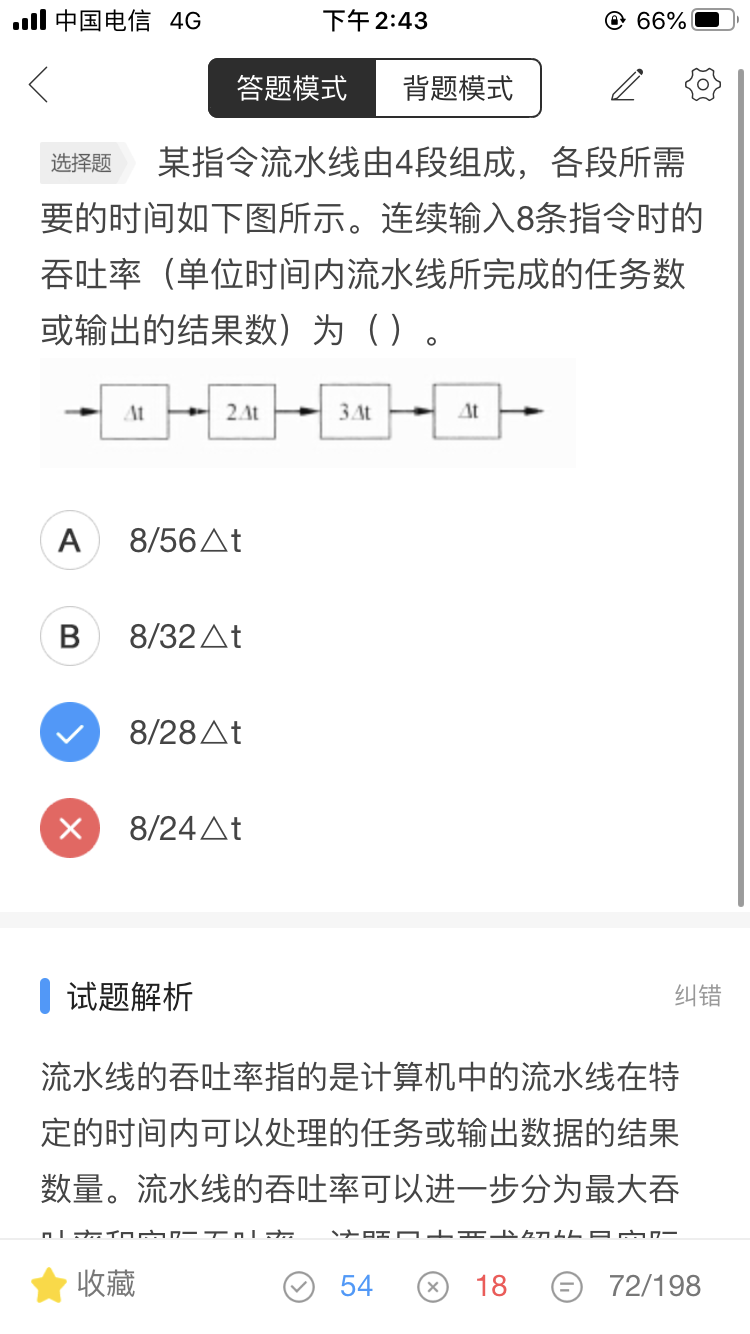Enlarge the pipeline diagram image
The width and height of the screenshot is (750, 1334).
click(308, 412)
